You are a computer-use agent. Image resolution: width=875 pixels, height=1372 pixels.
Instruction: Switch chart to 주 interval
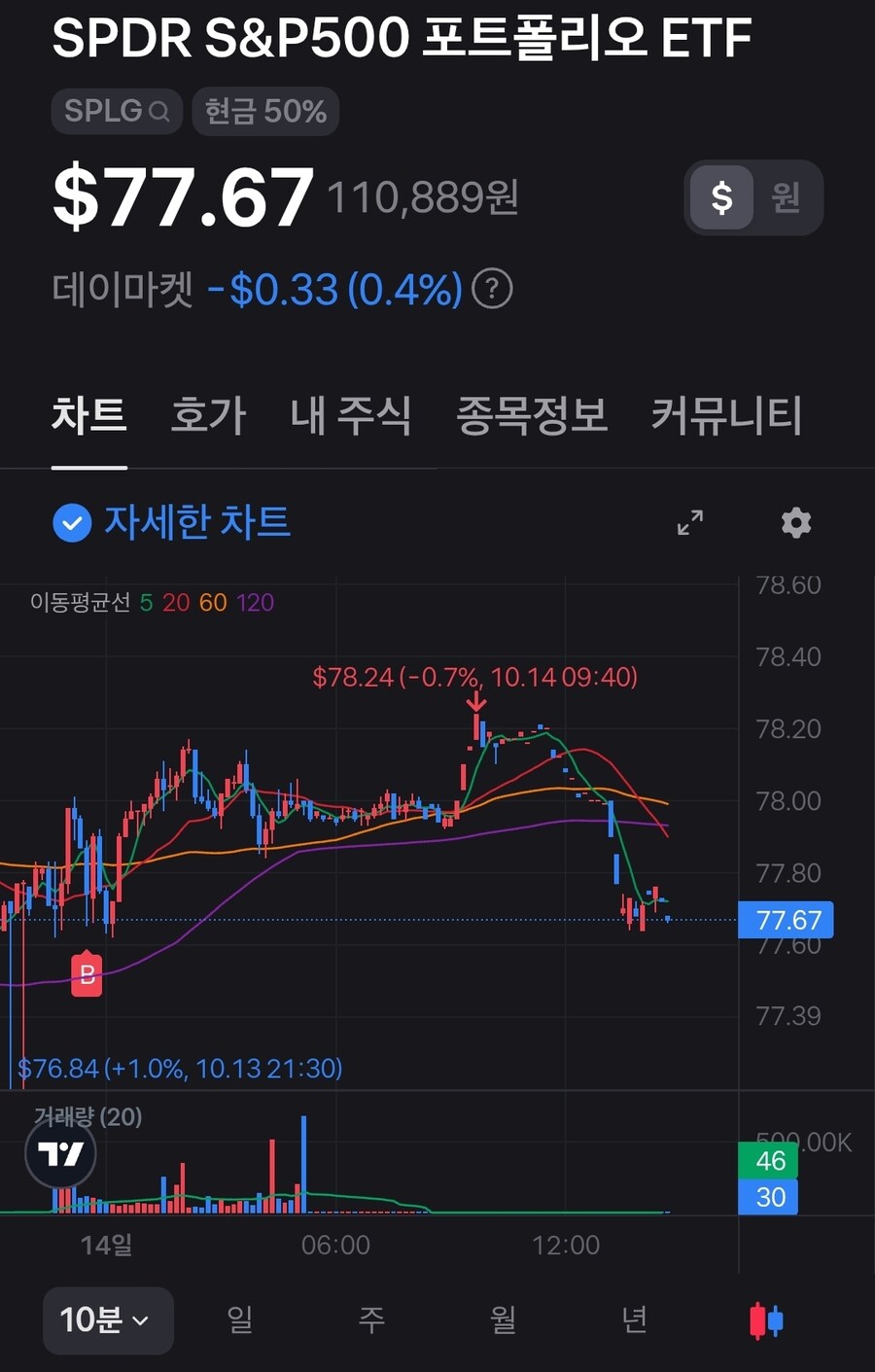(x=371, y=1319)
